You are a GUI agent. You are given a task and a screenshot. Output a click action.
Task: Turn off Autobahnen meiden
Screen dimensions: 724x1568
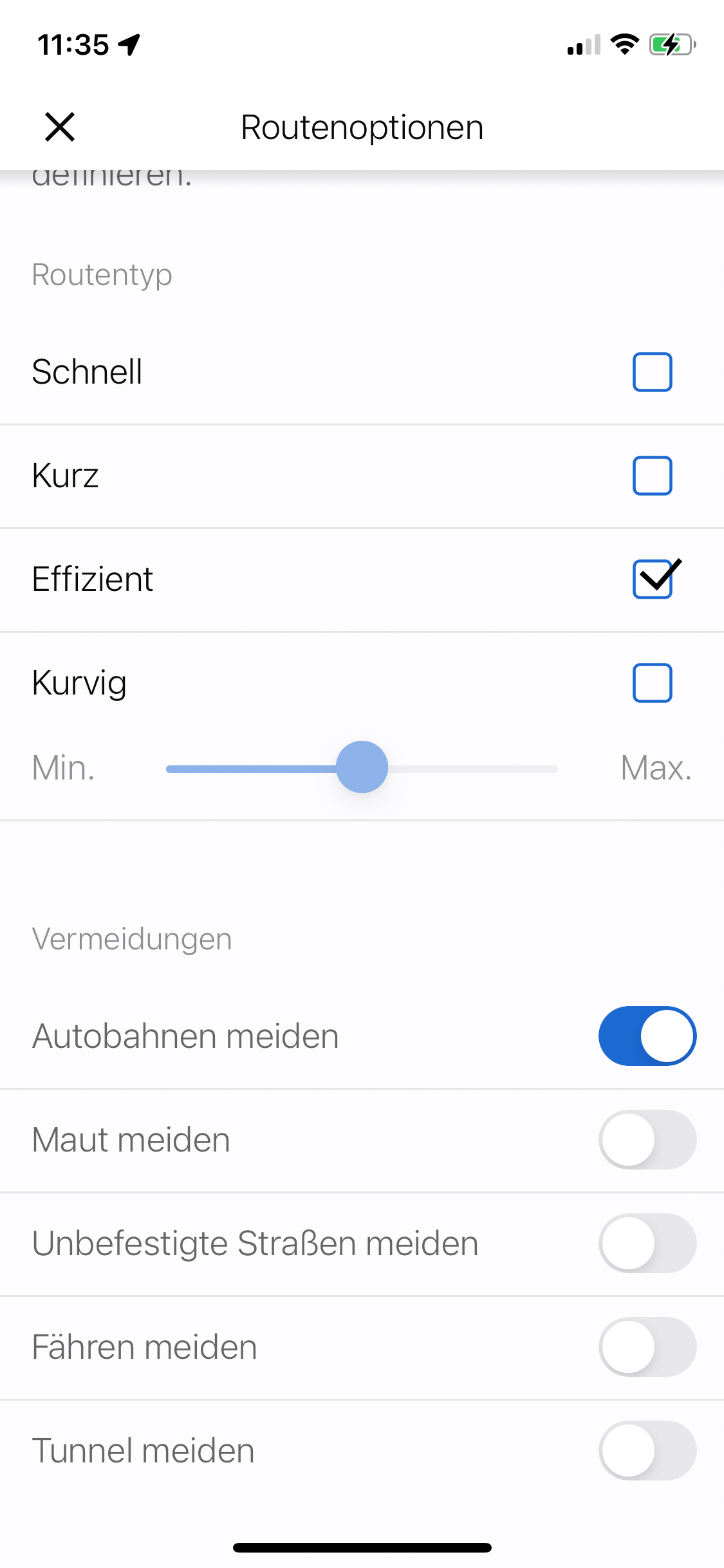click(x=647, y=1036)
